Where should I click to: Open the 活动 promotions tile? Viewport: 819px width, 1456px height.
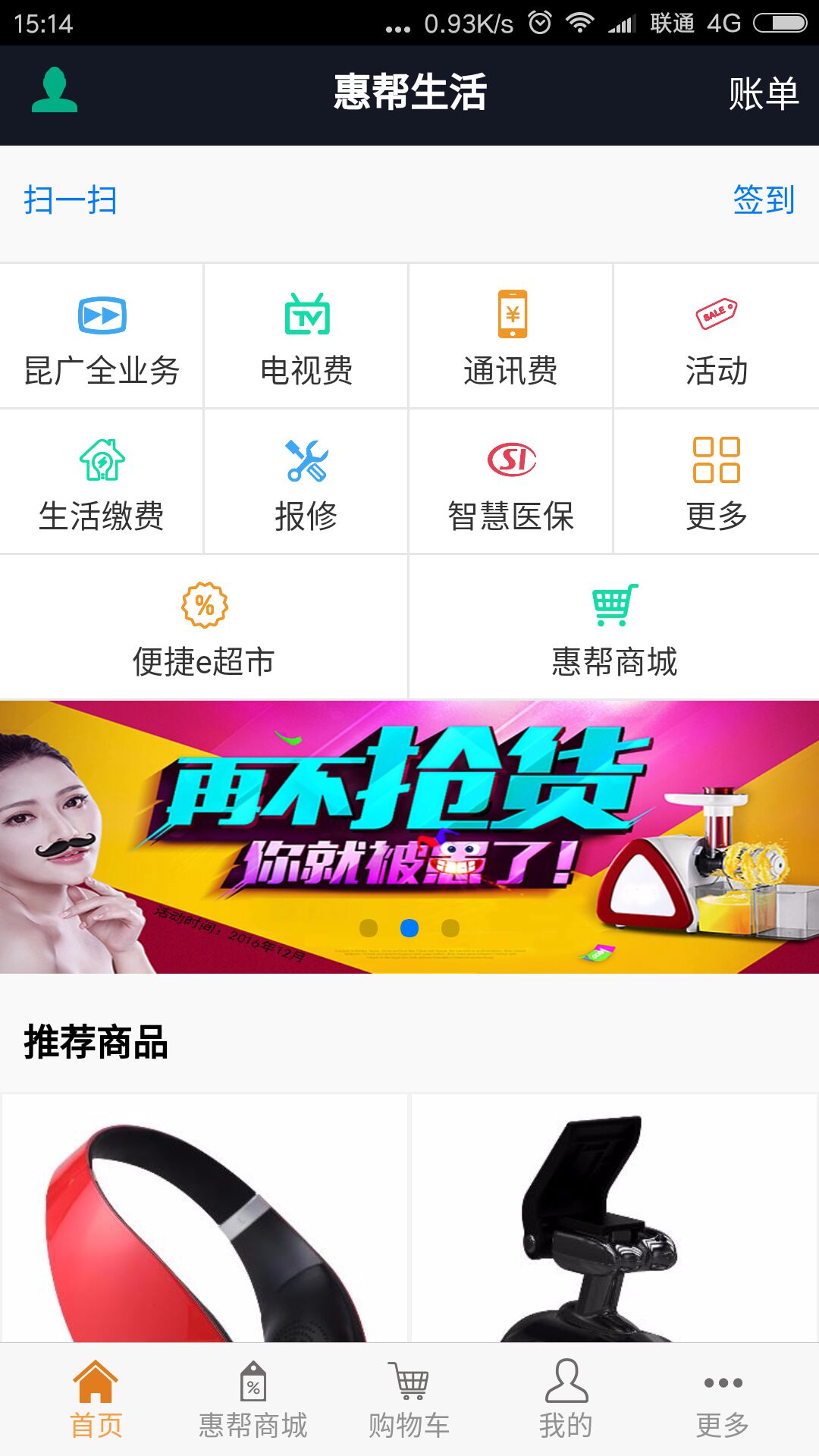tap(716, 337)
